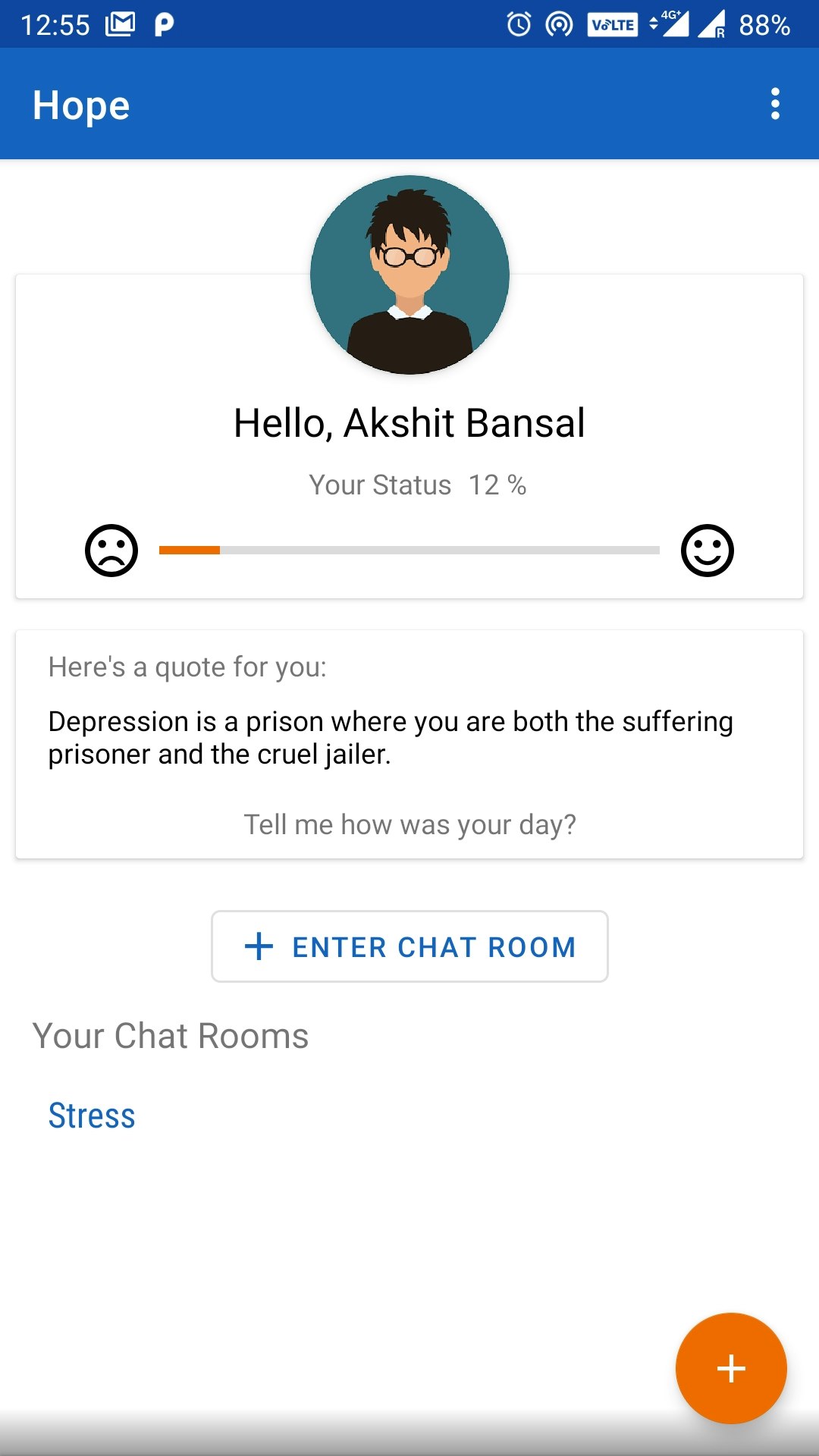Open the Stress chat room
The width and height of the screenshot is (819, 1456).
(x=92, y=1116)
